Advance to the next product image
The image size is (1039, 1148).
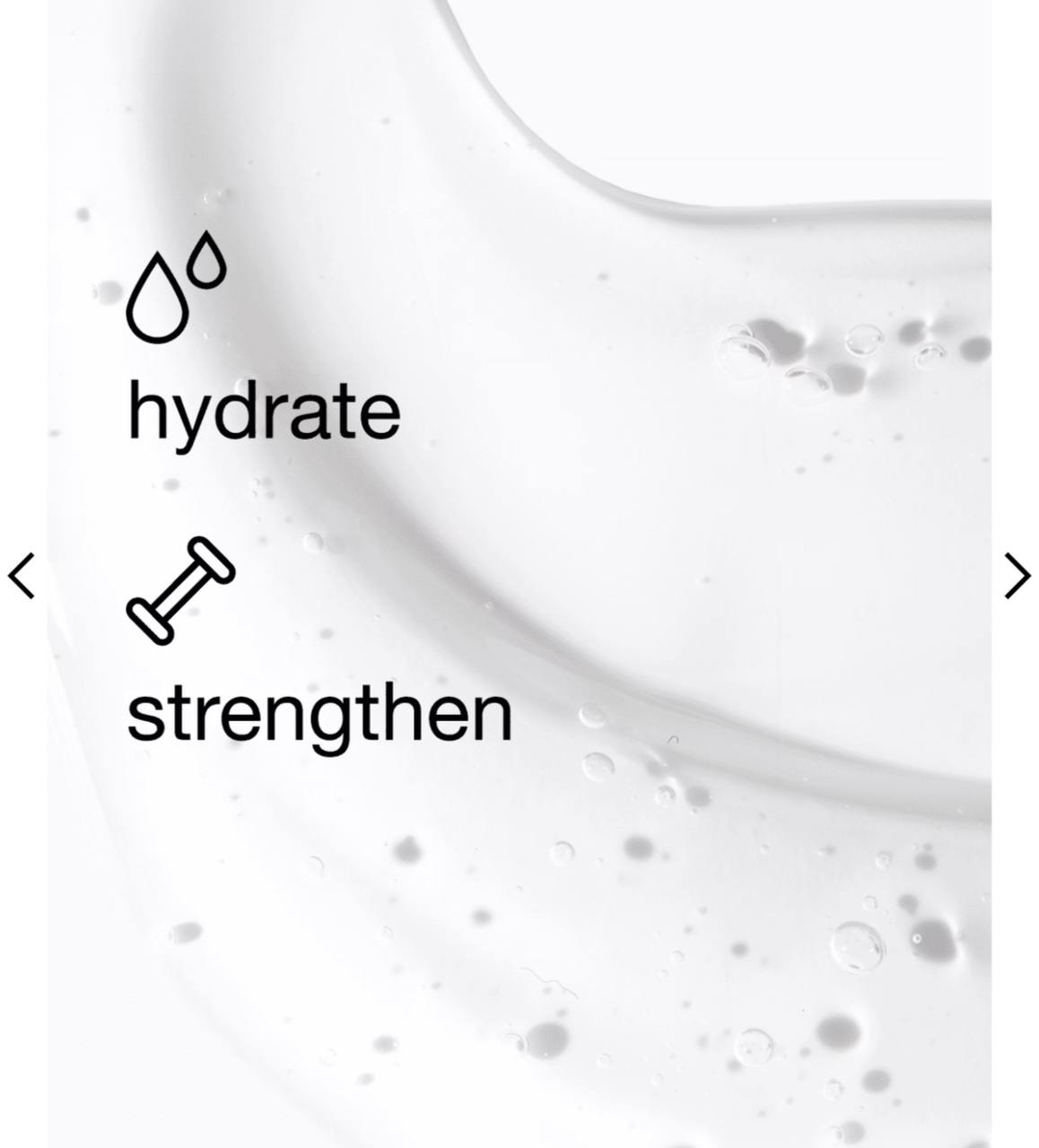tap(1017, 576)
